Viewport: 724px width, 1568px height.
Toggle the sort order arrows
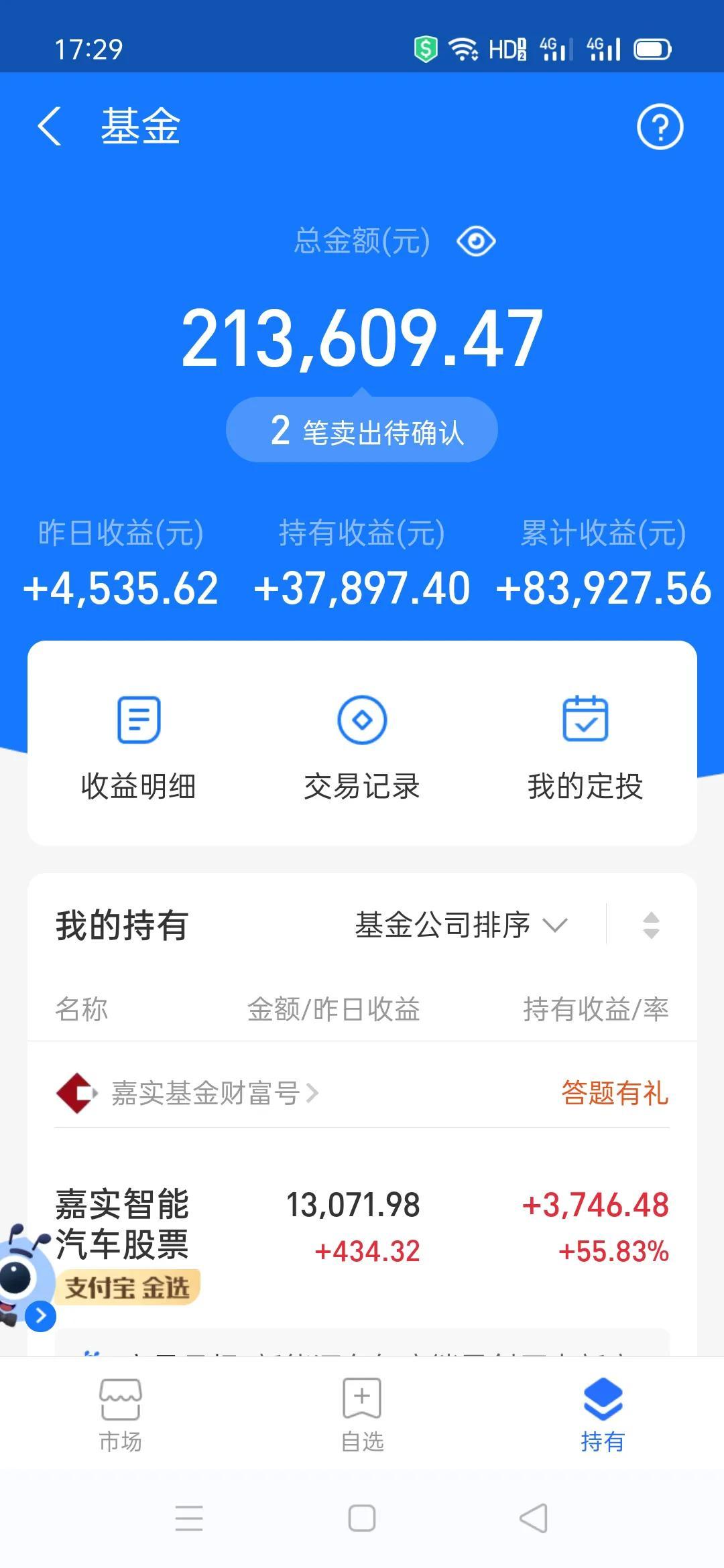point(651,925)
